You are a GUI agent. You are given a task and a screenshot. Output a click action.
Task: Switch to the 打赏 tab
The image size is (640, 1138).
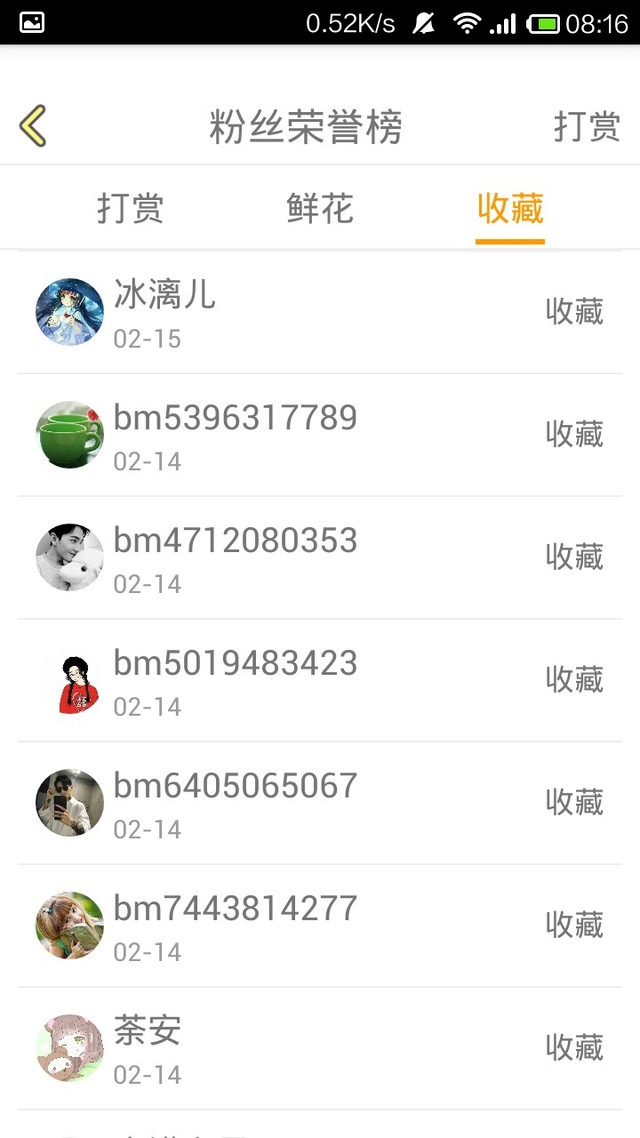(x=130, y=209)
